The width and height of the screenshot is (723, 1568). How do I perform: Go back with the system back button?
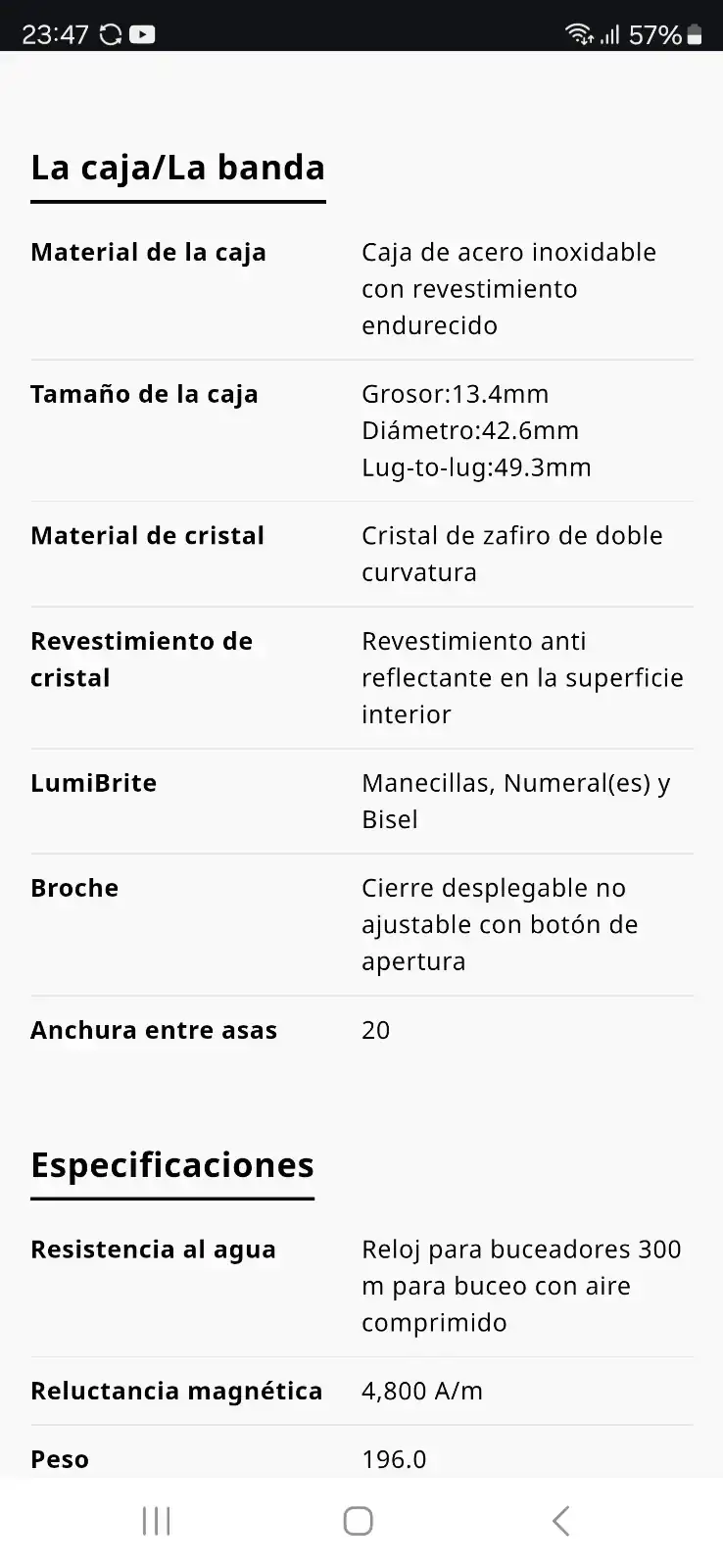click(x=560, y=1521)
